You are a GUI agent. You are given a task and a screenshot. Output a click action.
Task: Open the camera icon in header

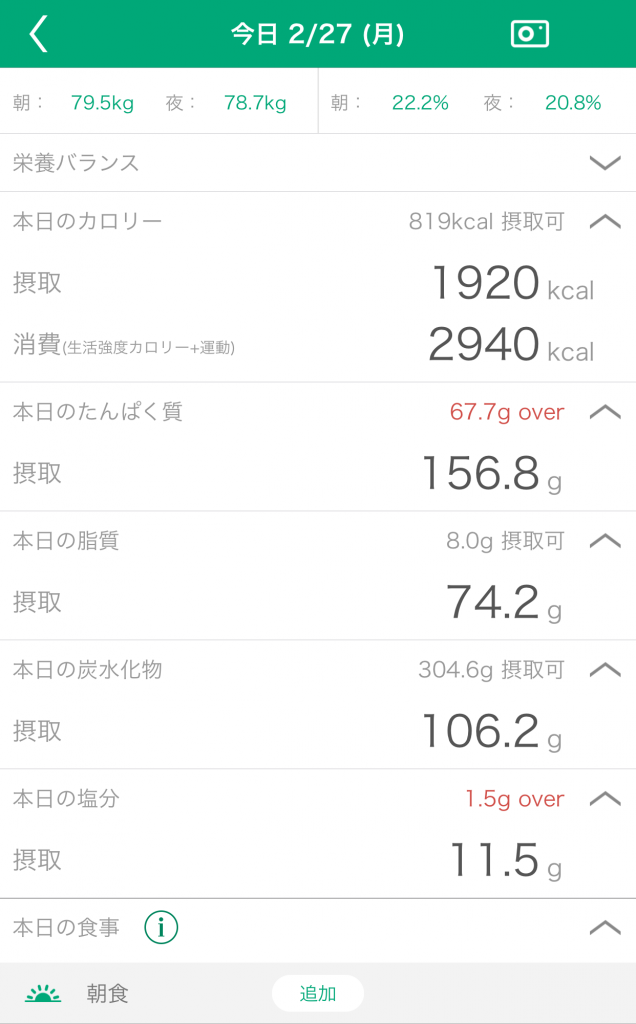[x=530, y=34]
